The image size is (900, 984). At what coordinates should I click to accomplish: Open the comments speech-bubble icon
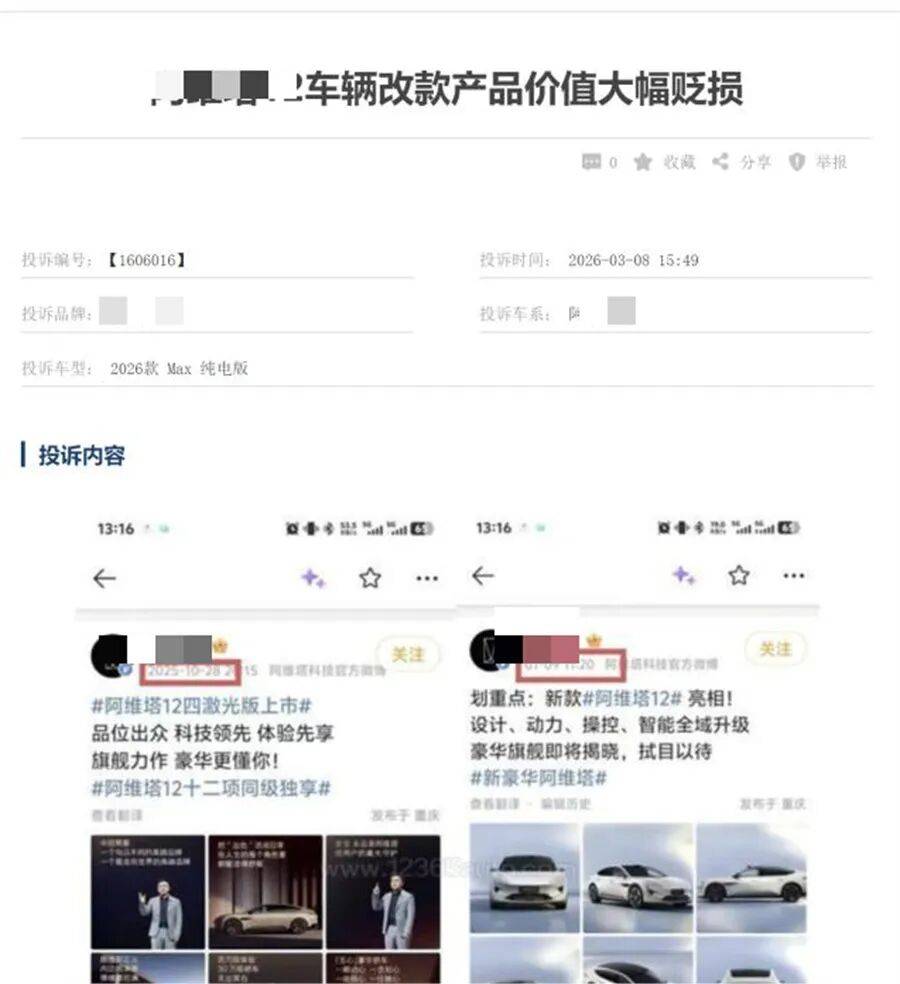point(592,162)
